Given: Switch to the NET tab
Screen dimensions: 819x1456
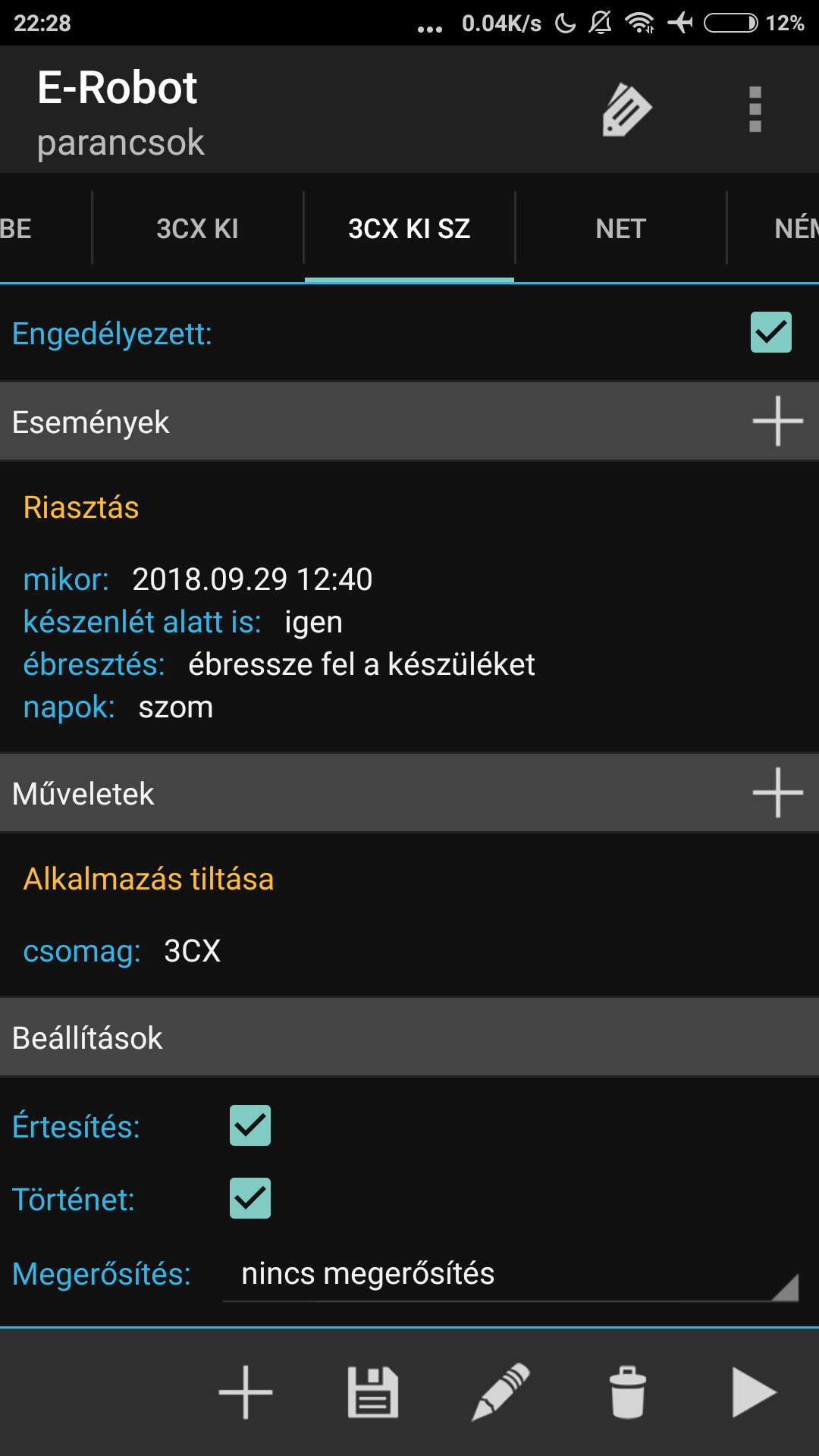Looking at the screenshot, I should [x=620, y=228].
